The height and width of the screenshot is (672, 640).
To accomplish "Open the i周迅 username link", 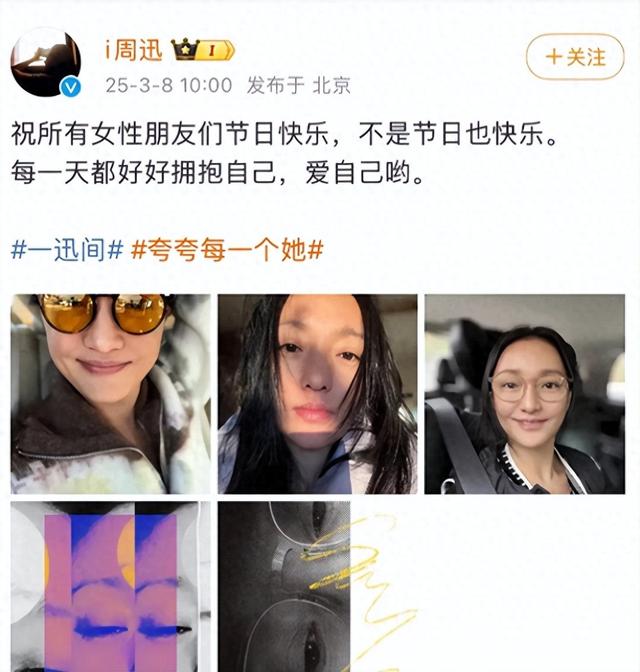I will [x=134, y=49].
